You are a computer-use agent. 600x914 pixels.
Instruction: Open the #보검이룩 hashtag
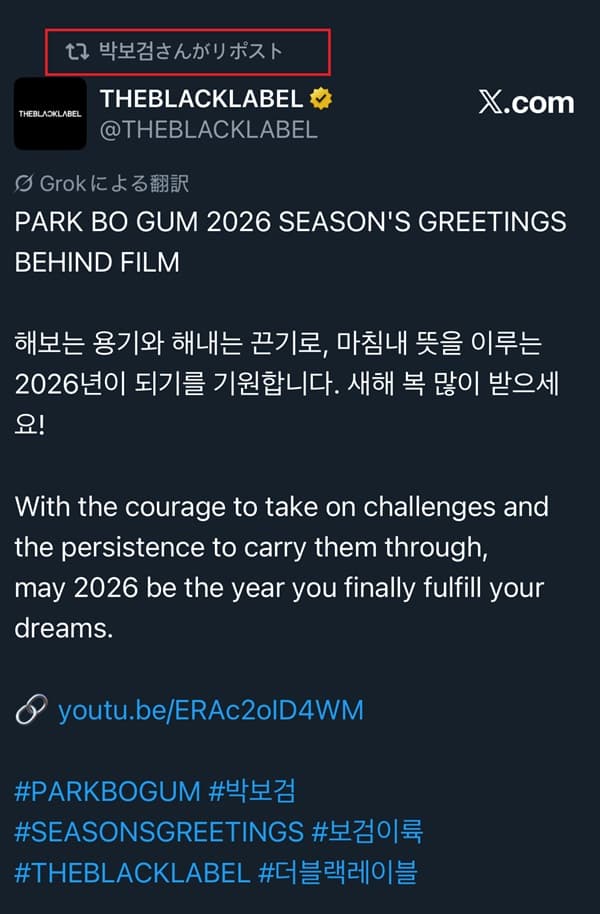pyautogui.click(x=367, y=831)
